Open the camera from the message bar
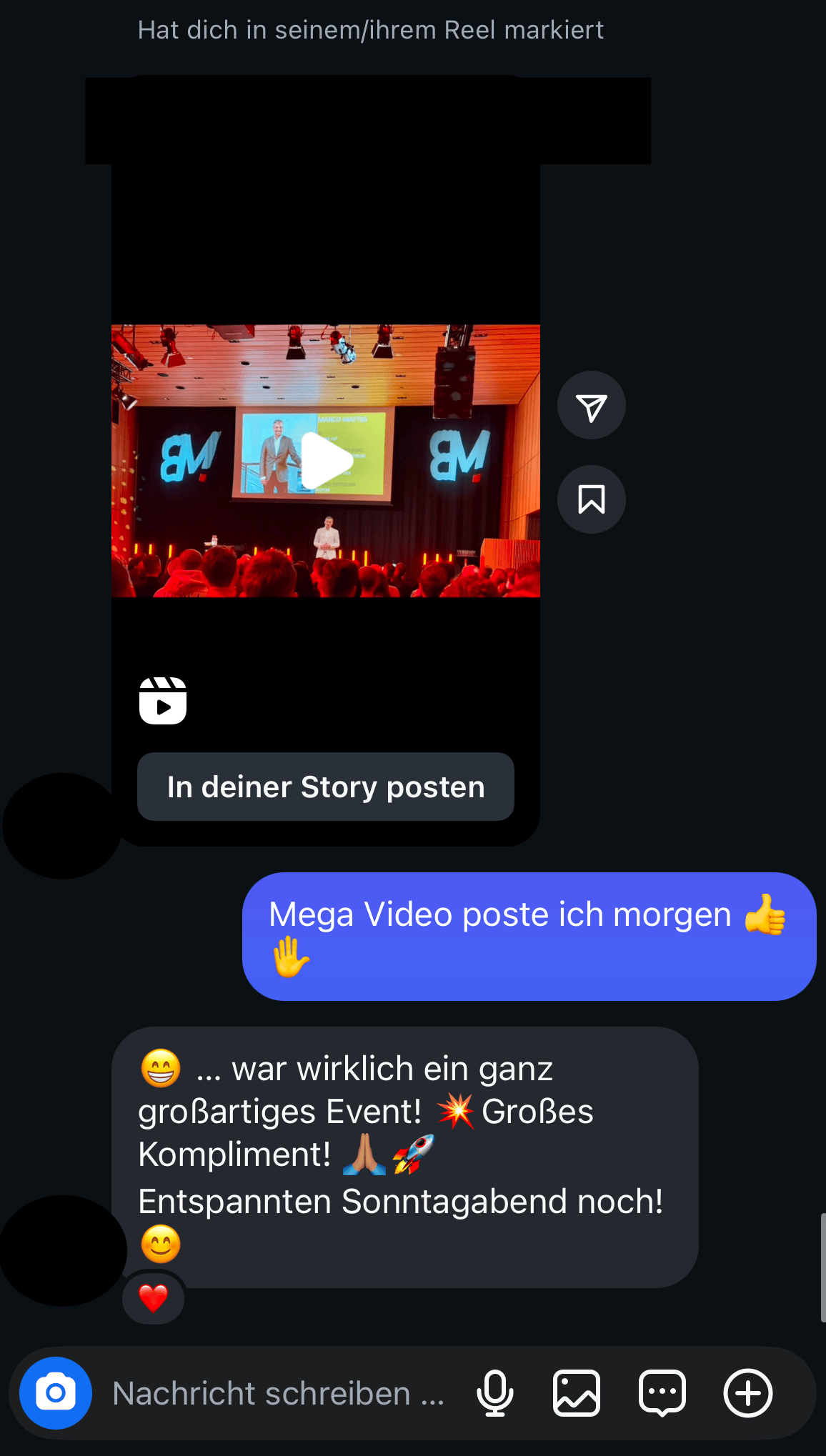826x1456 pixels. (56, 1392)
